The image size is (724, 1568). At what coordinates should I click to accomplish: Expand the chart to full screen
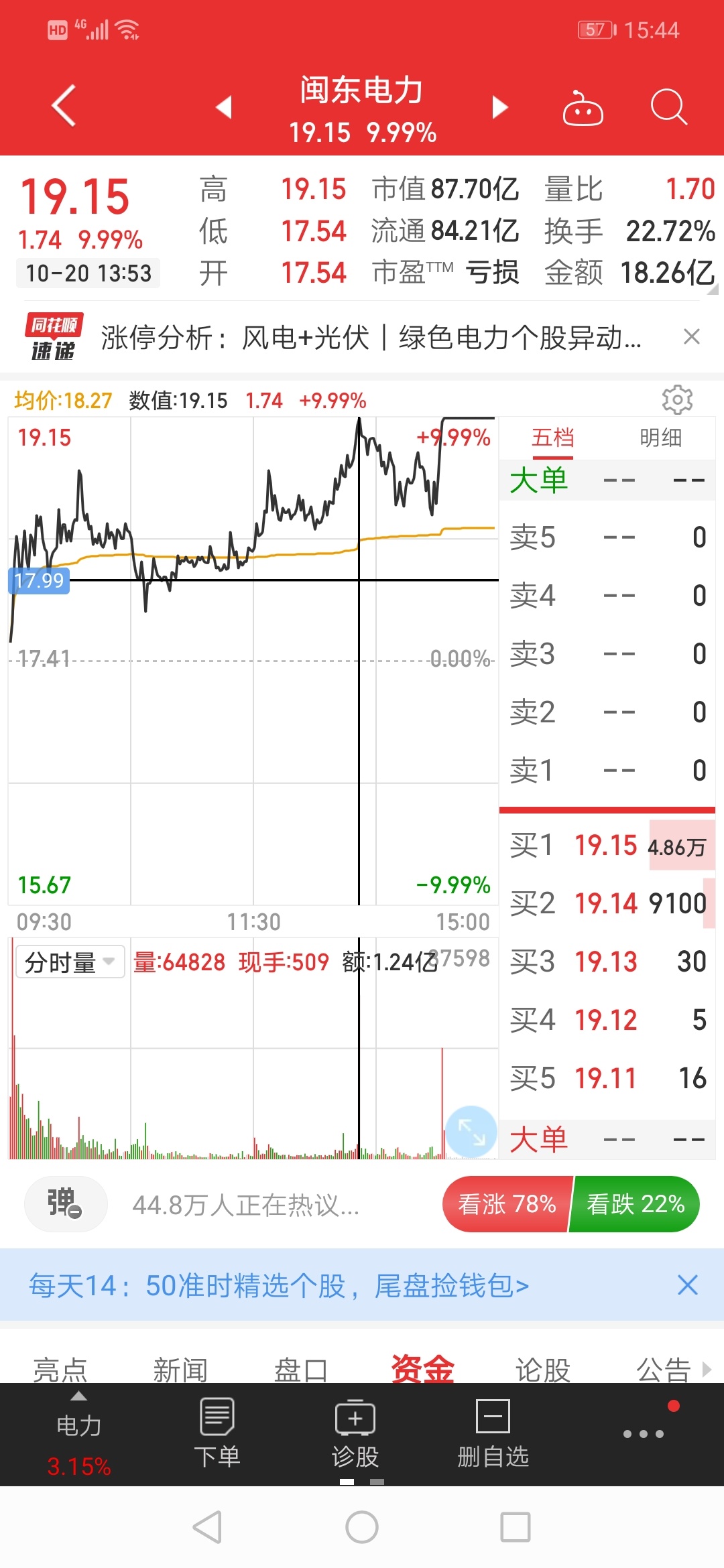471,1132
